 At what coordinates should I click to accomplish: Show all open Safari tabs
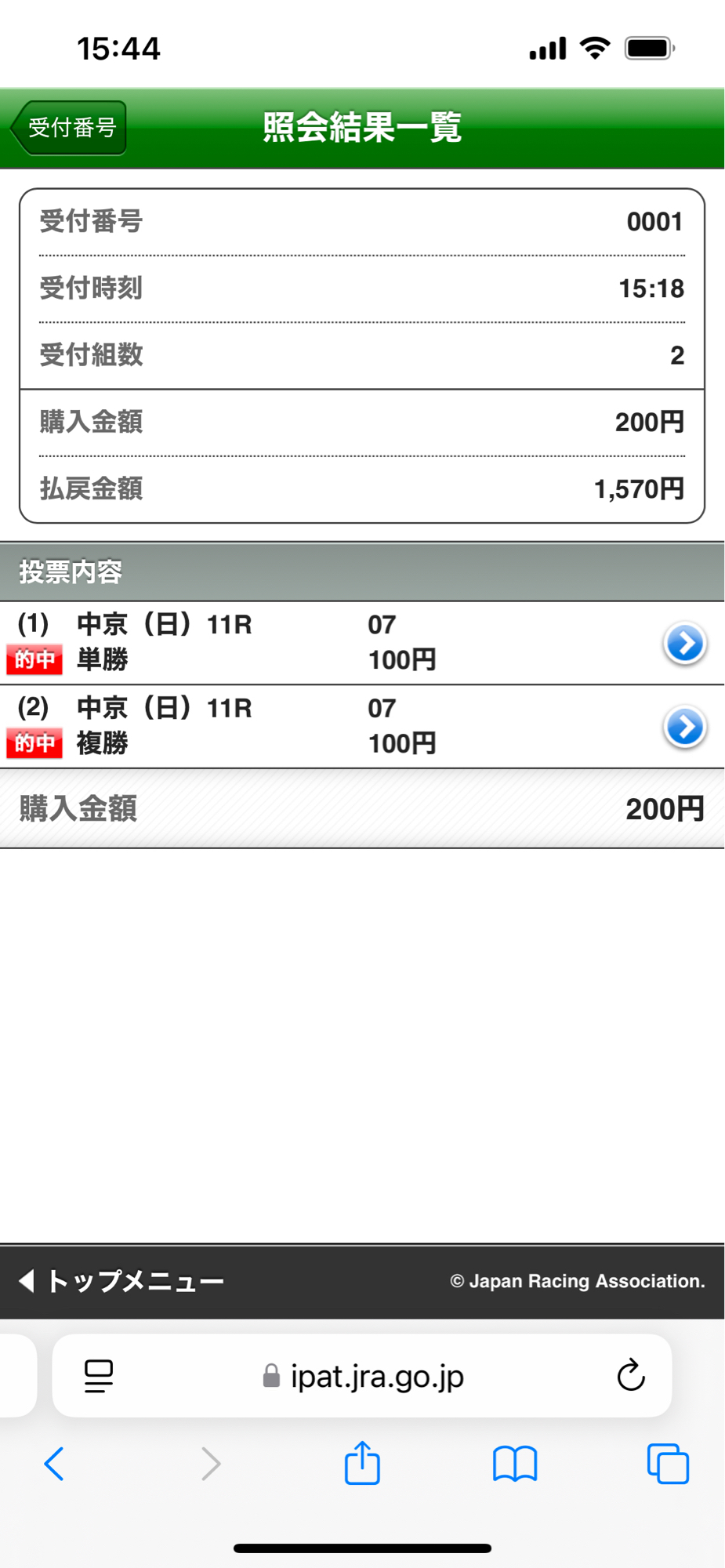click(667, 1463)
